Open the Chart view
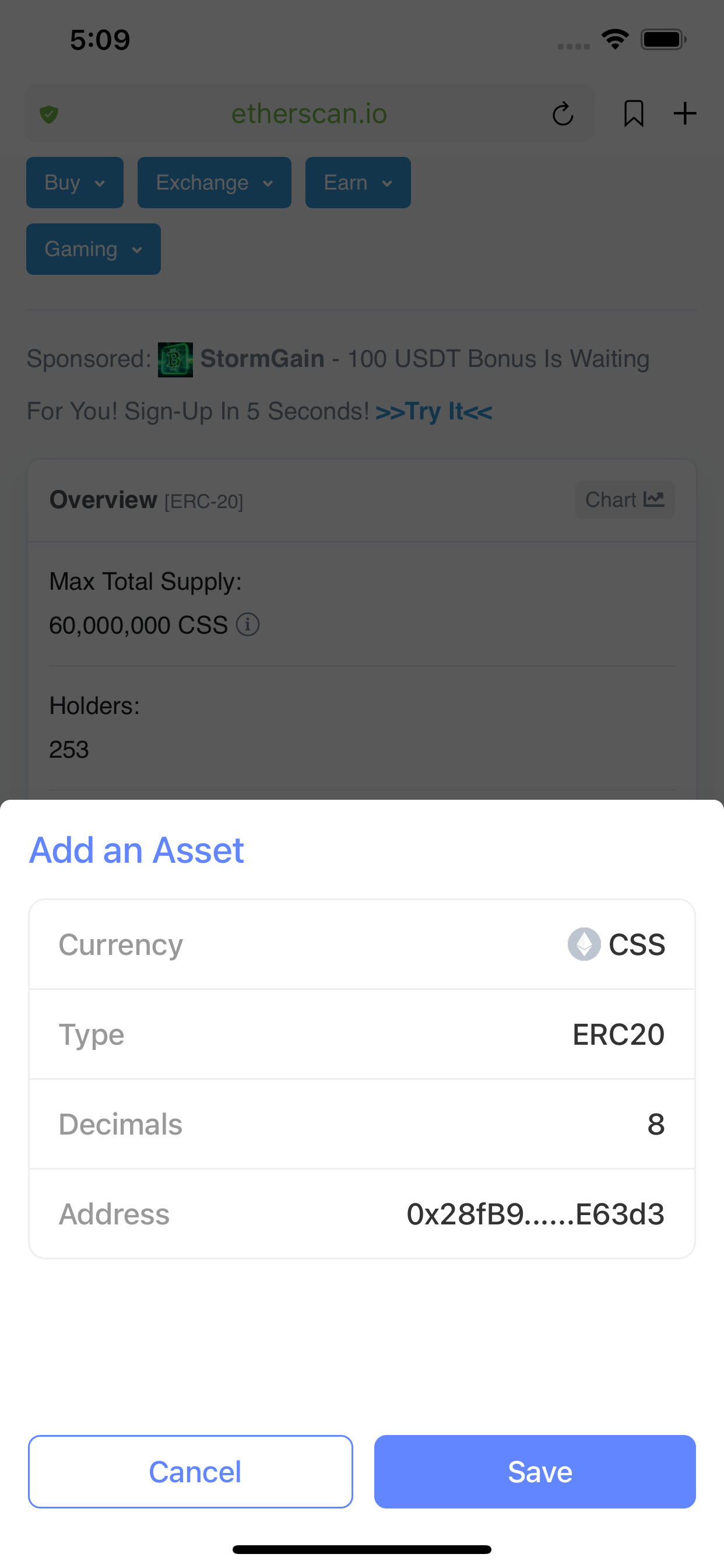The height and width of the screenshot is (1568, 724). tap(624, 500)
